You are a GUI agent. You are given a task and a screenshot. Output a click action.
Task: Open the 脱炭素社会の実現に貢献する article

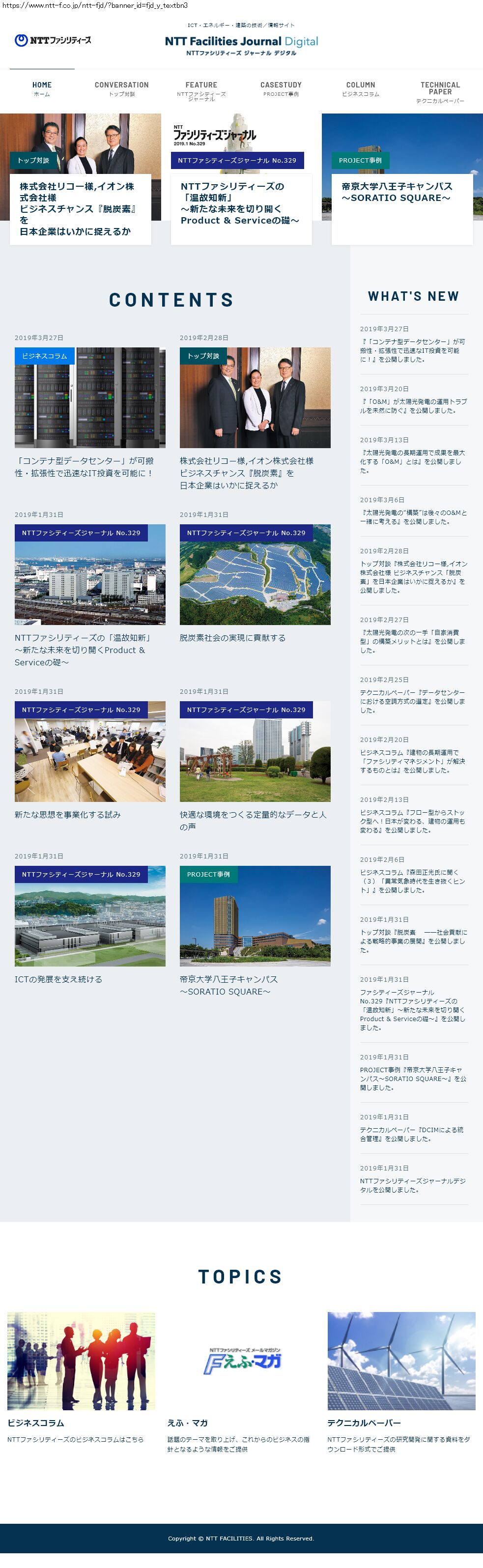[255, 583]
